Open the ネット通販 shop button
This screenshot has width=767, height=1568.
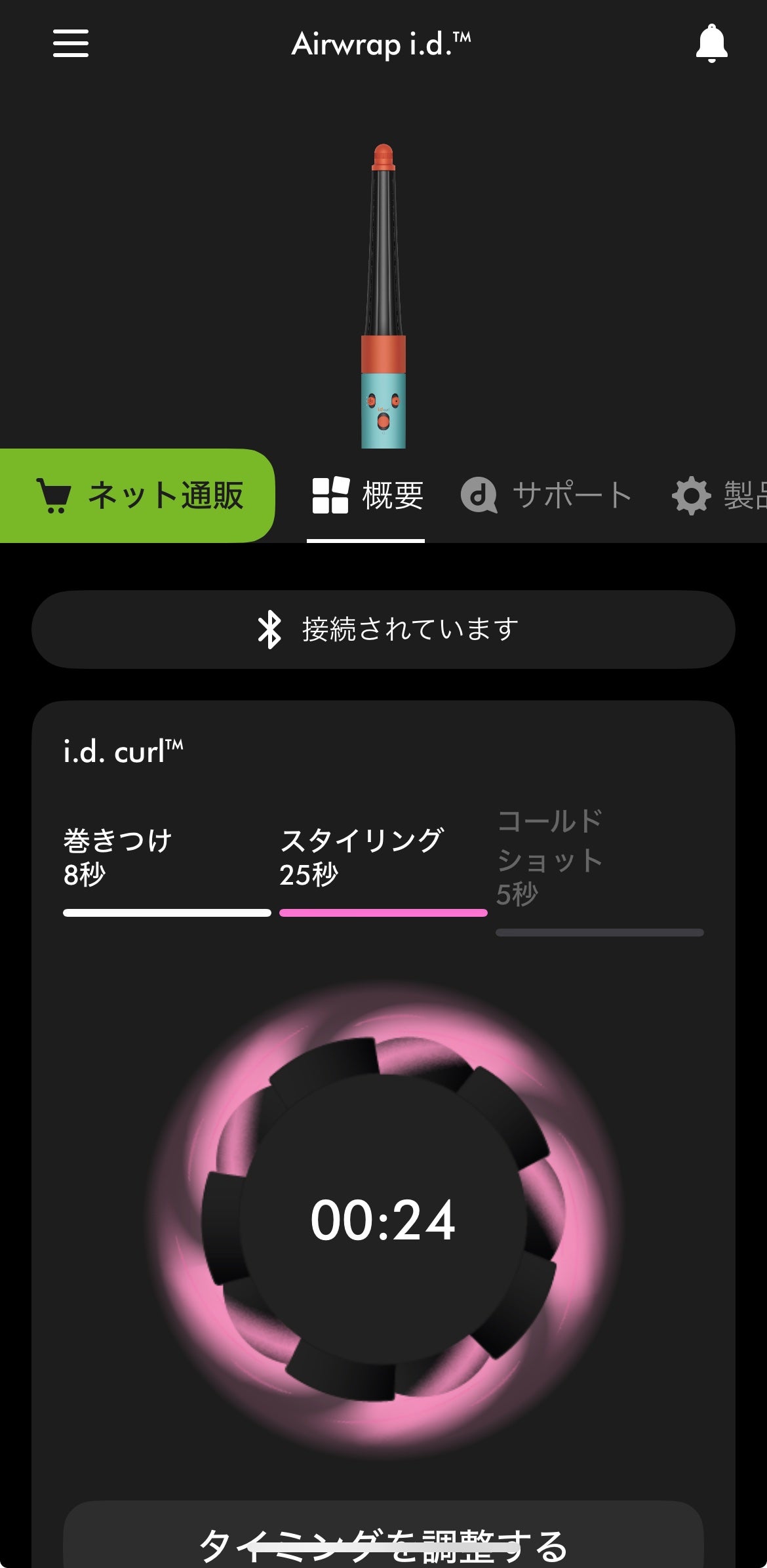(139, 497)
